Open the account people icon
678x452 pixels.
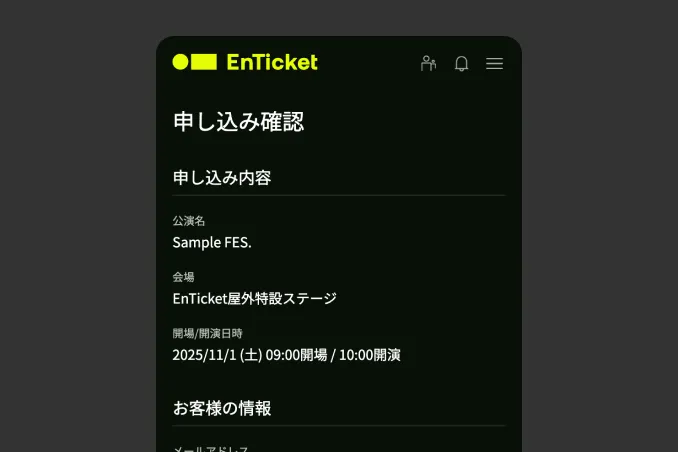[428, 63]
